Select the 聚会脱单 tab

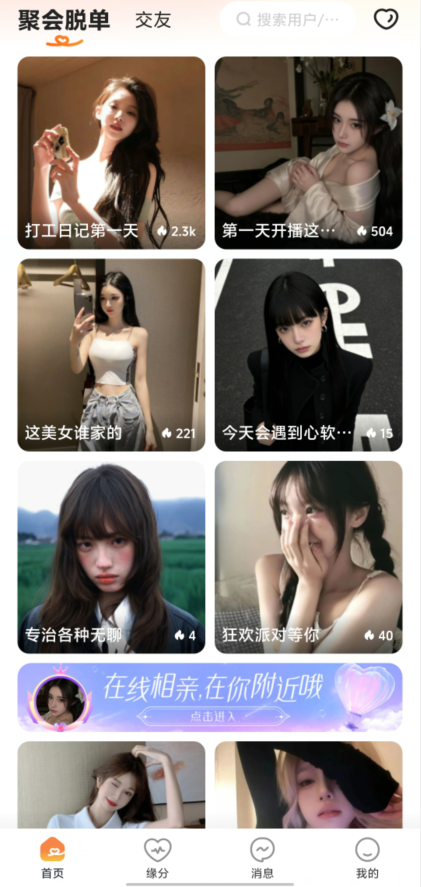[64, 20]
